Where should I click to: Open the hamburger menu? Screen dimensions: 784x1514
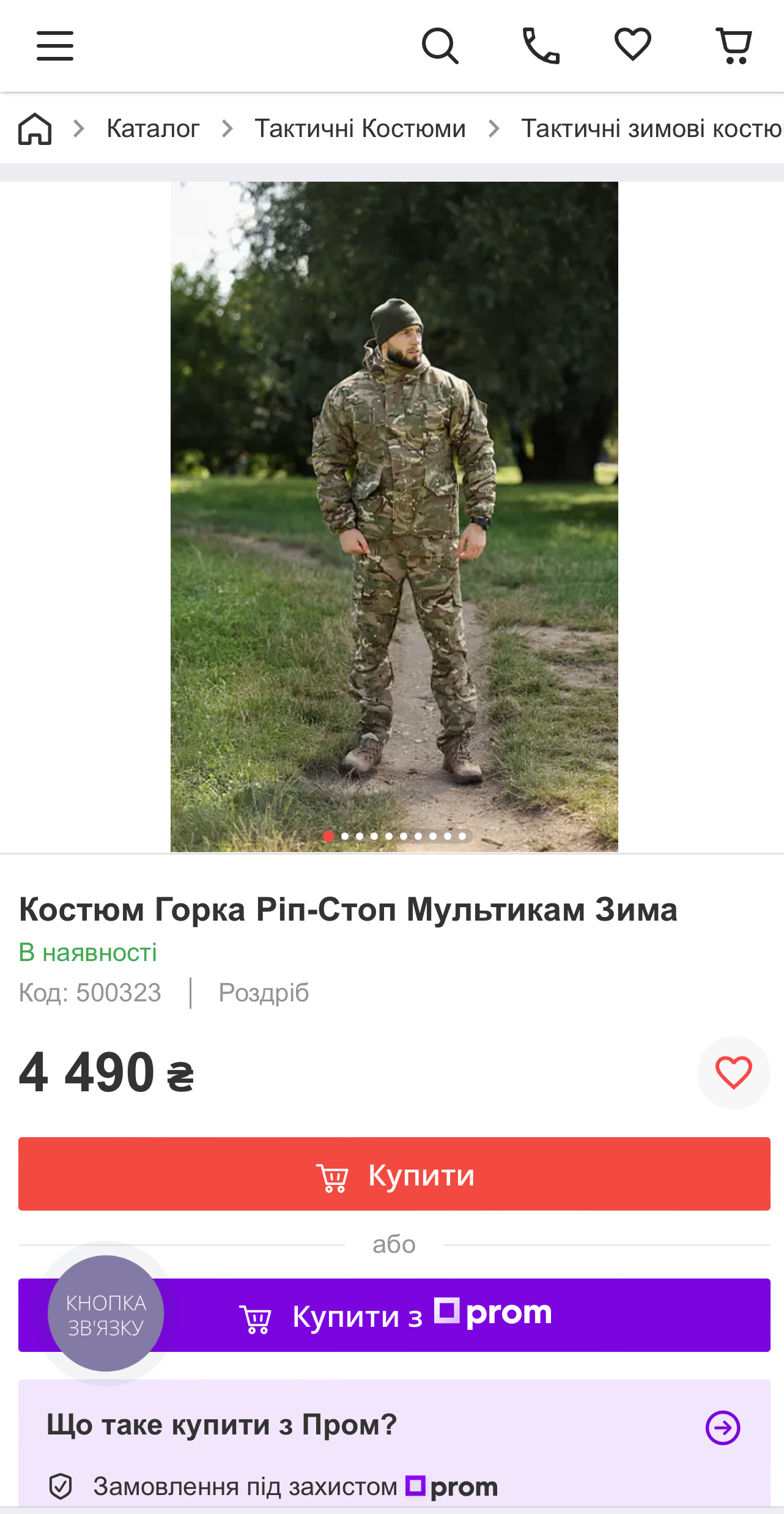(x=55, y=46)
